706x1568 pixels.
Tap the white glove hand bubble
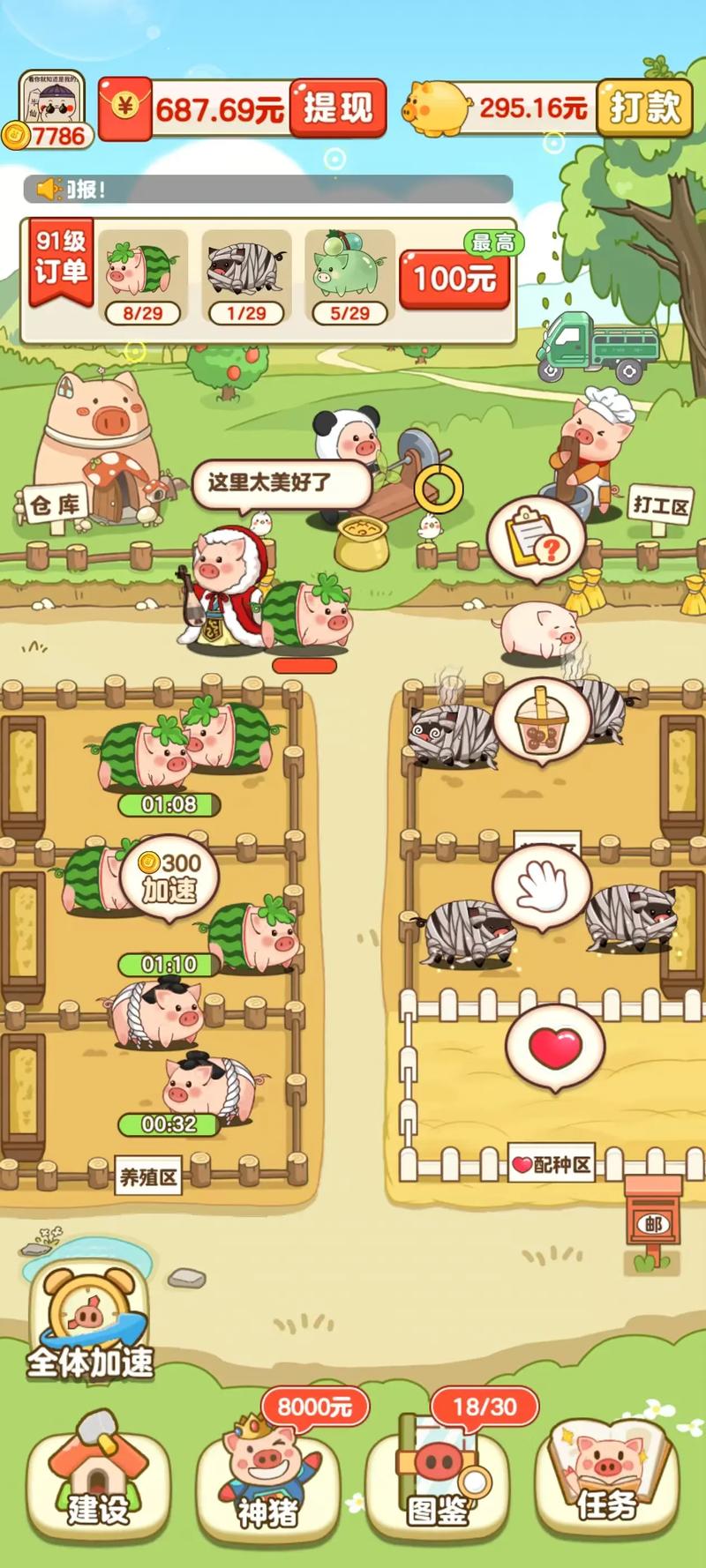pyautogui.click(x=542, y=885)
